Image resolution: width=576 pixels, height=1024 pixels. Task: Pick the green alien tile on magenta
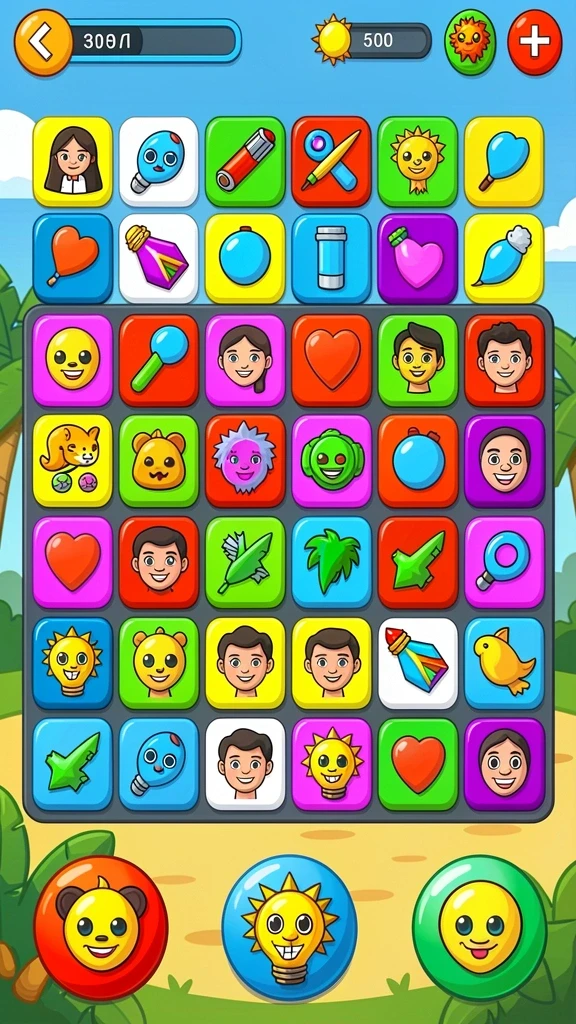click(x=331, y=460)
